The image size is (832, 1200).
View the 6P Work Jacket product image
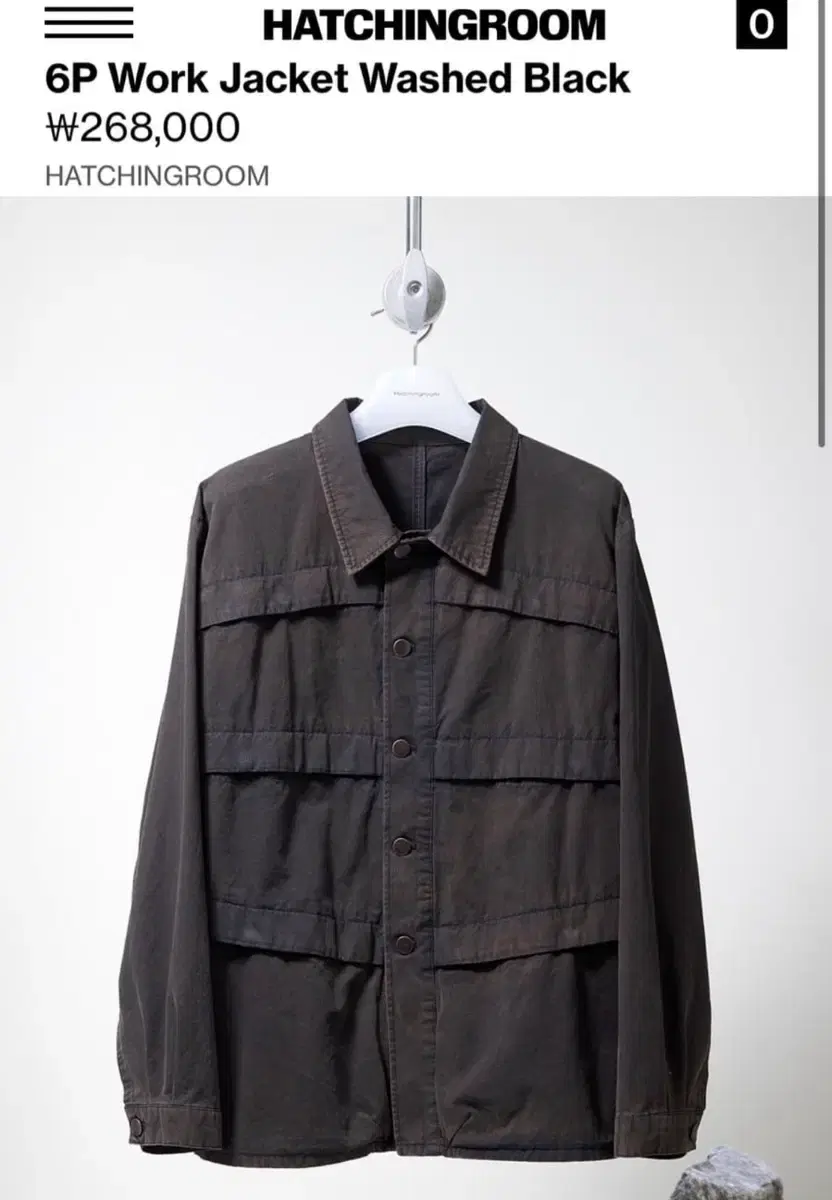tap(416, 700)
